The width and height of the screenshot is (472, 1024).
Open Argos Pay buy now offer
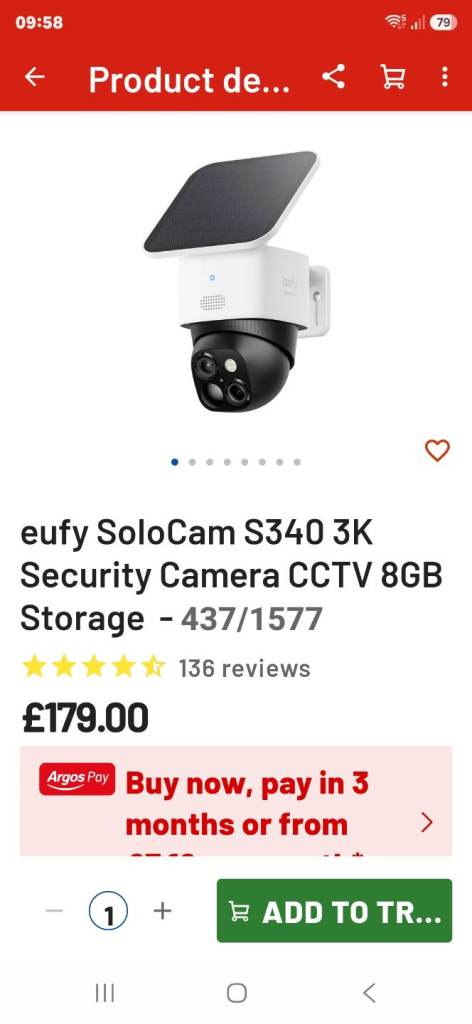click(x=236, y=801)
